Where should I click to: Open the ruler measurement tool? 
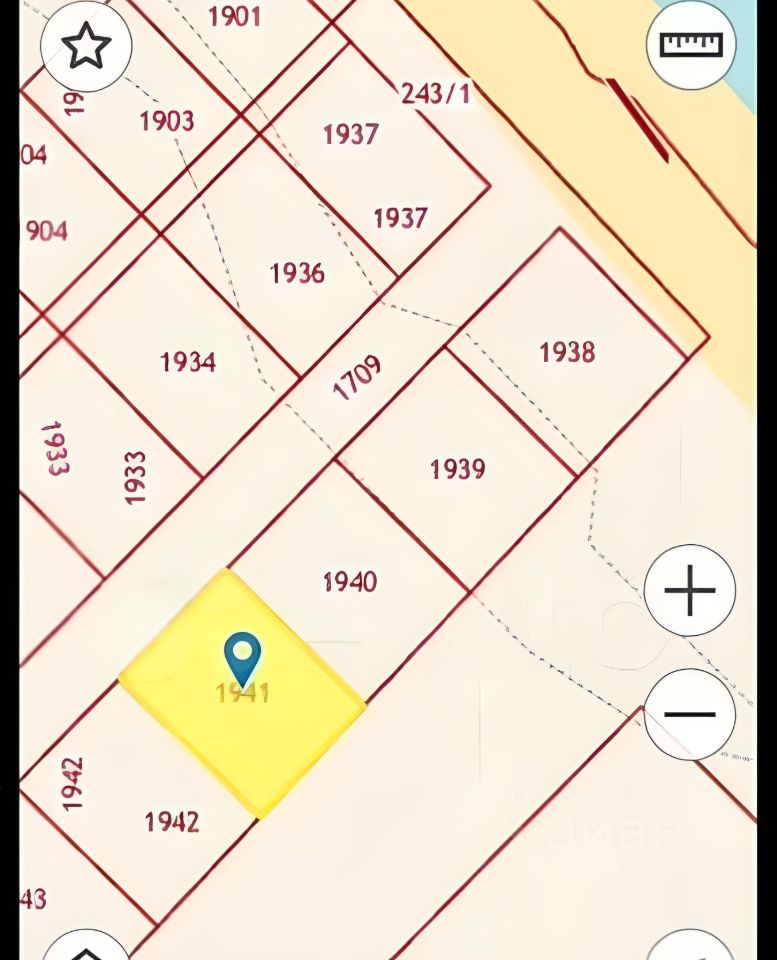click(x=691, y=45)
